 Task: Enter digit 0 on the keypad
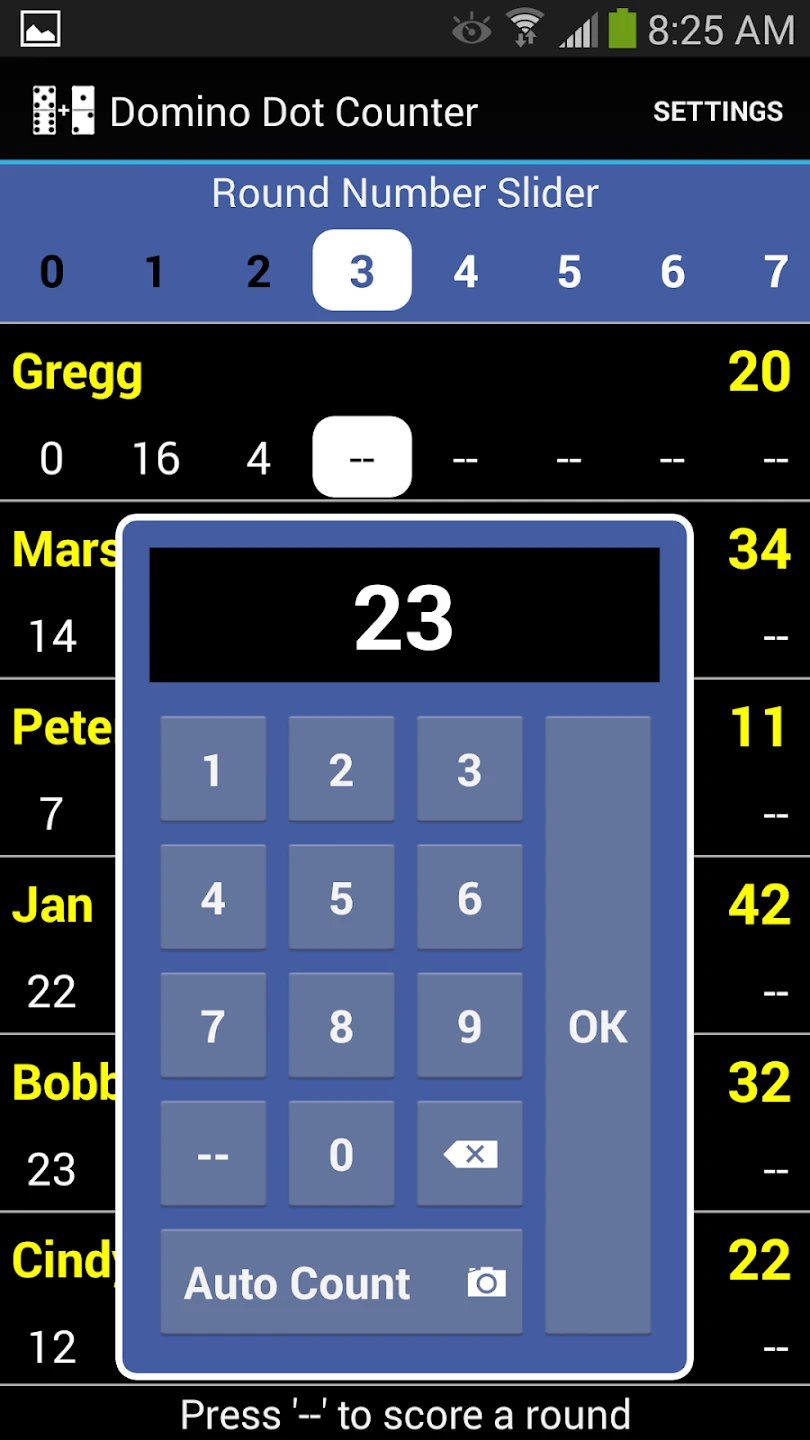(341, 1154)
